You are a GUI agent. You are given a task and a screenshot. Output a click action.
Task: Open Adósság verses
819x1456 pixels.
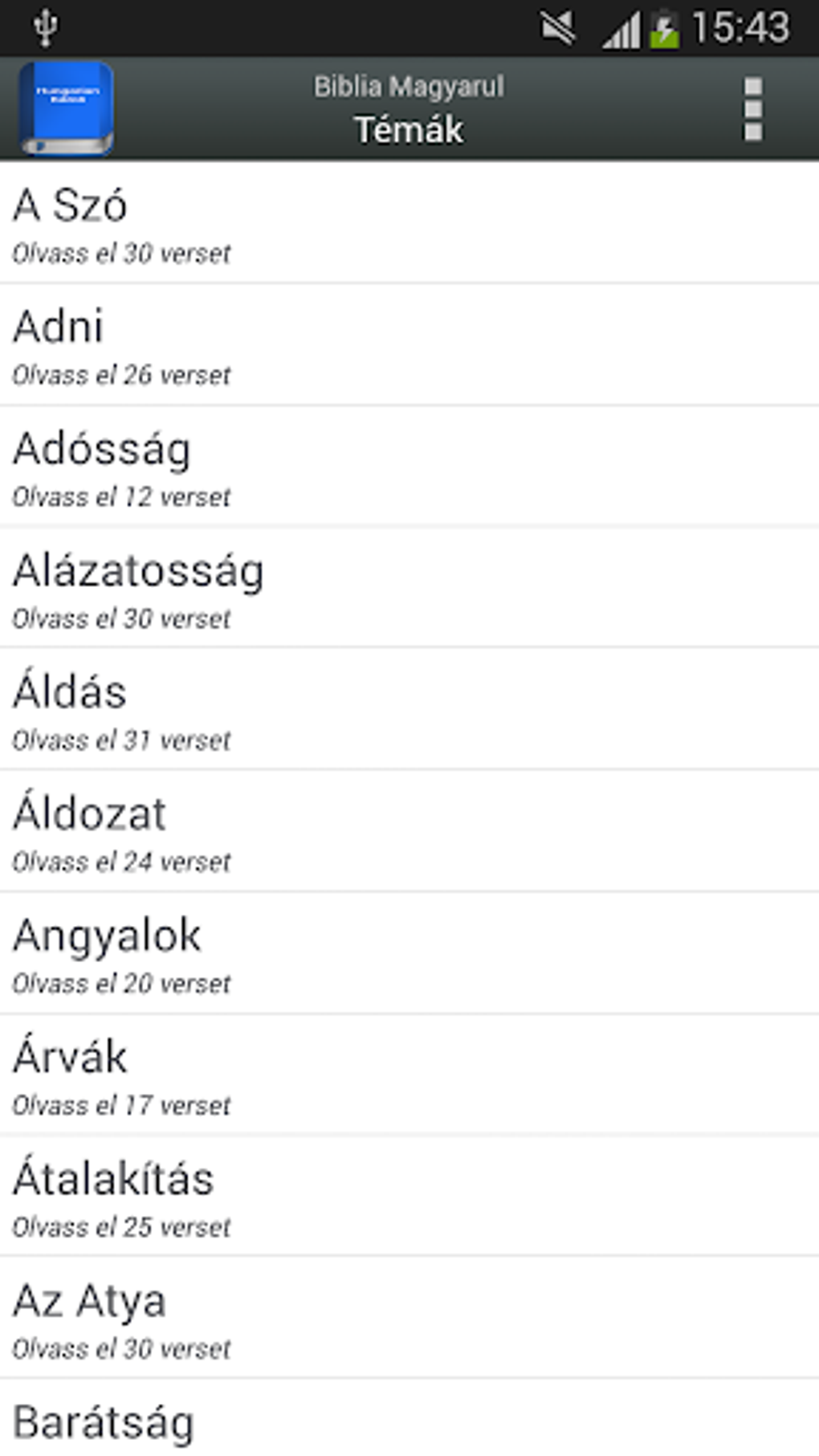tap(409, 467)
